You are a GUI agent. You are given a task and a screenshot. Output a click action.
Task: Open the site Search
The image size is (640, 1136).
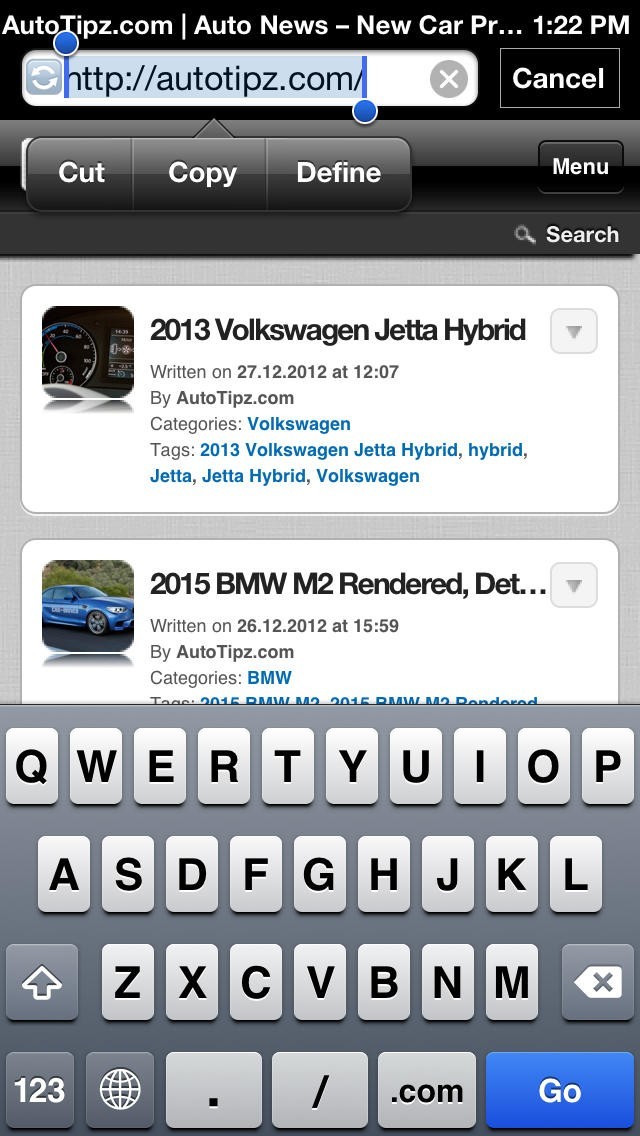pos(568,235)
